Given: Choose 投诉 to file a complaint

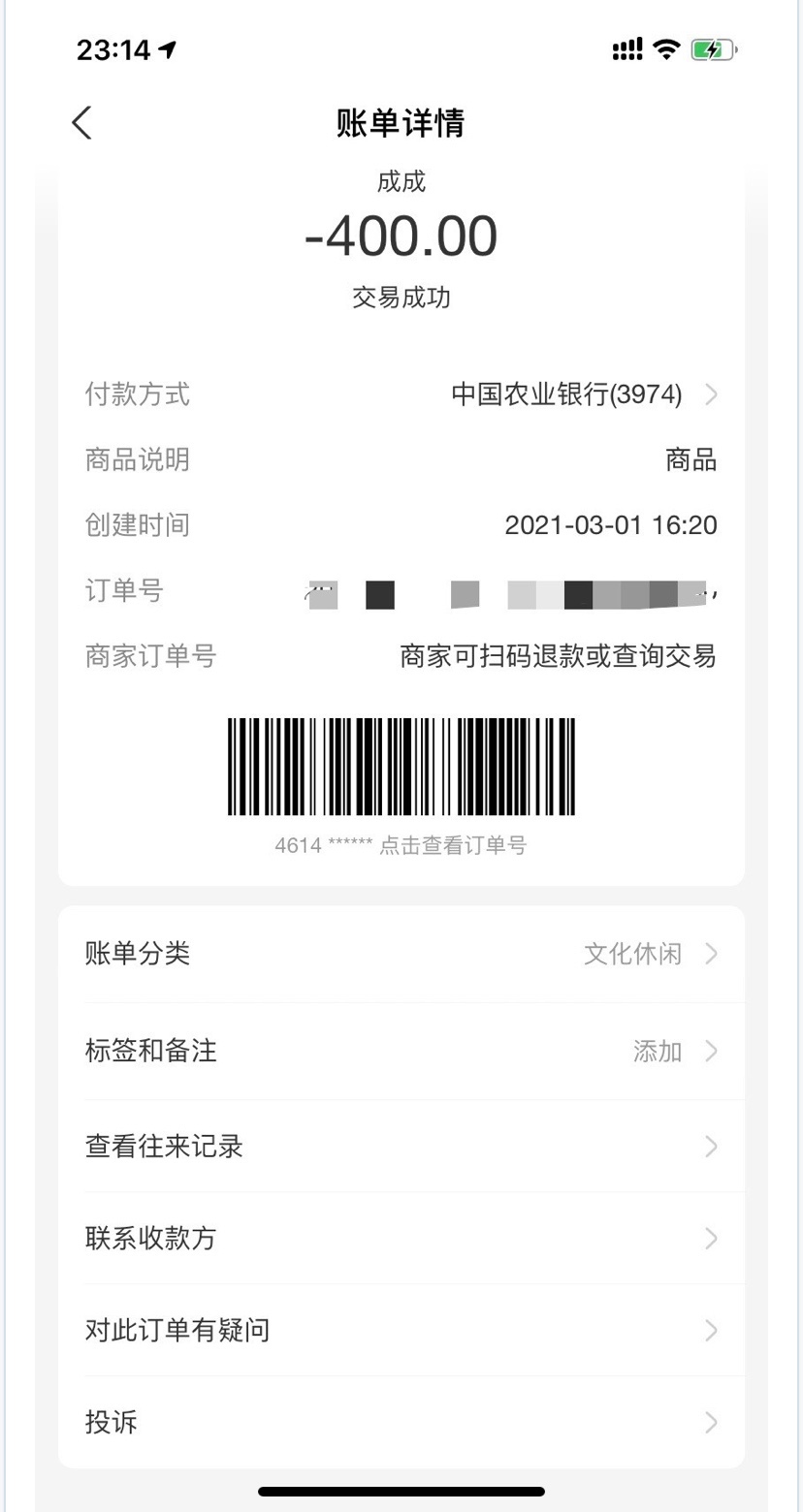Looking at the screenshot, I should [401, 1422].
